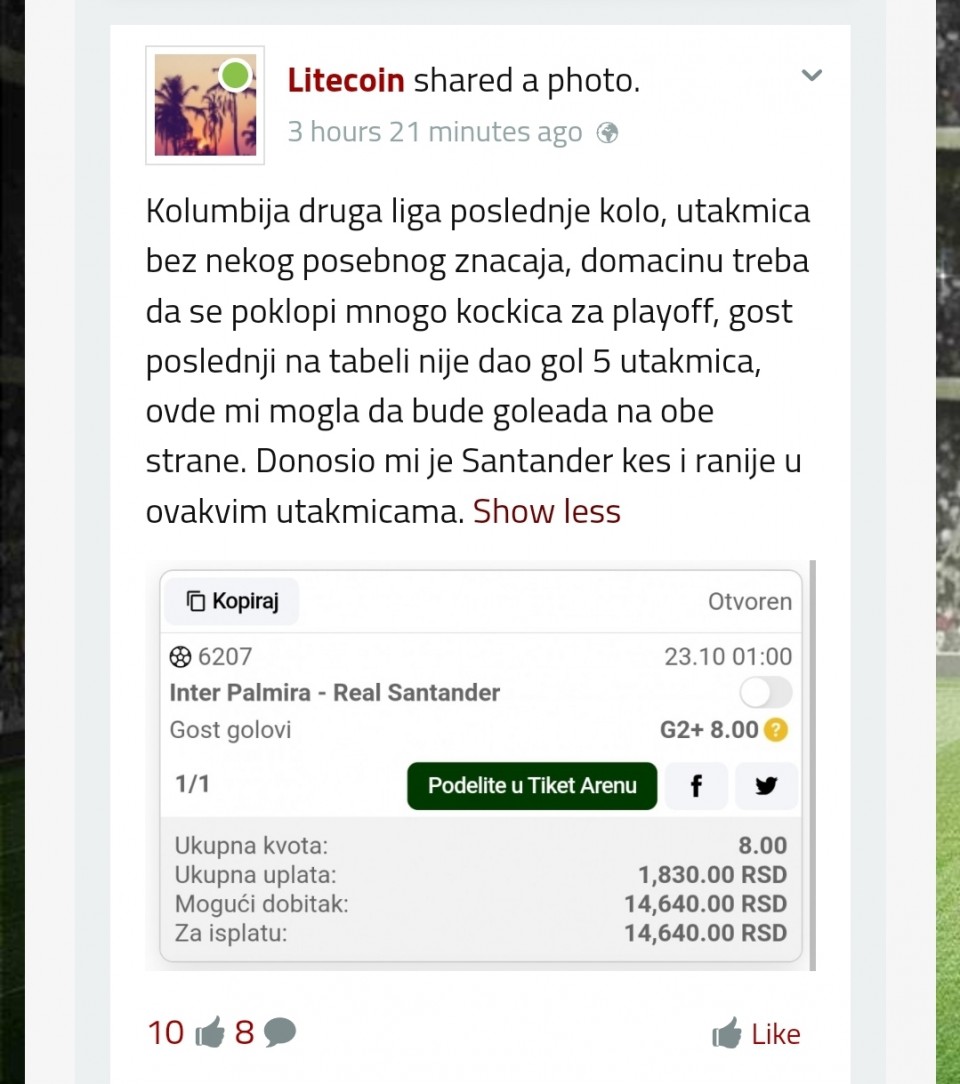Like Litecoin's post

coord(757,1034)
